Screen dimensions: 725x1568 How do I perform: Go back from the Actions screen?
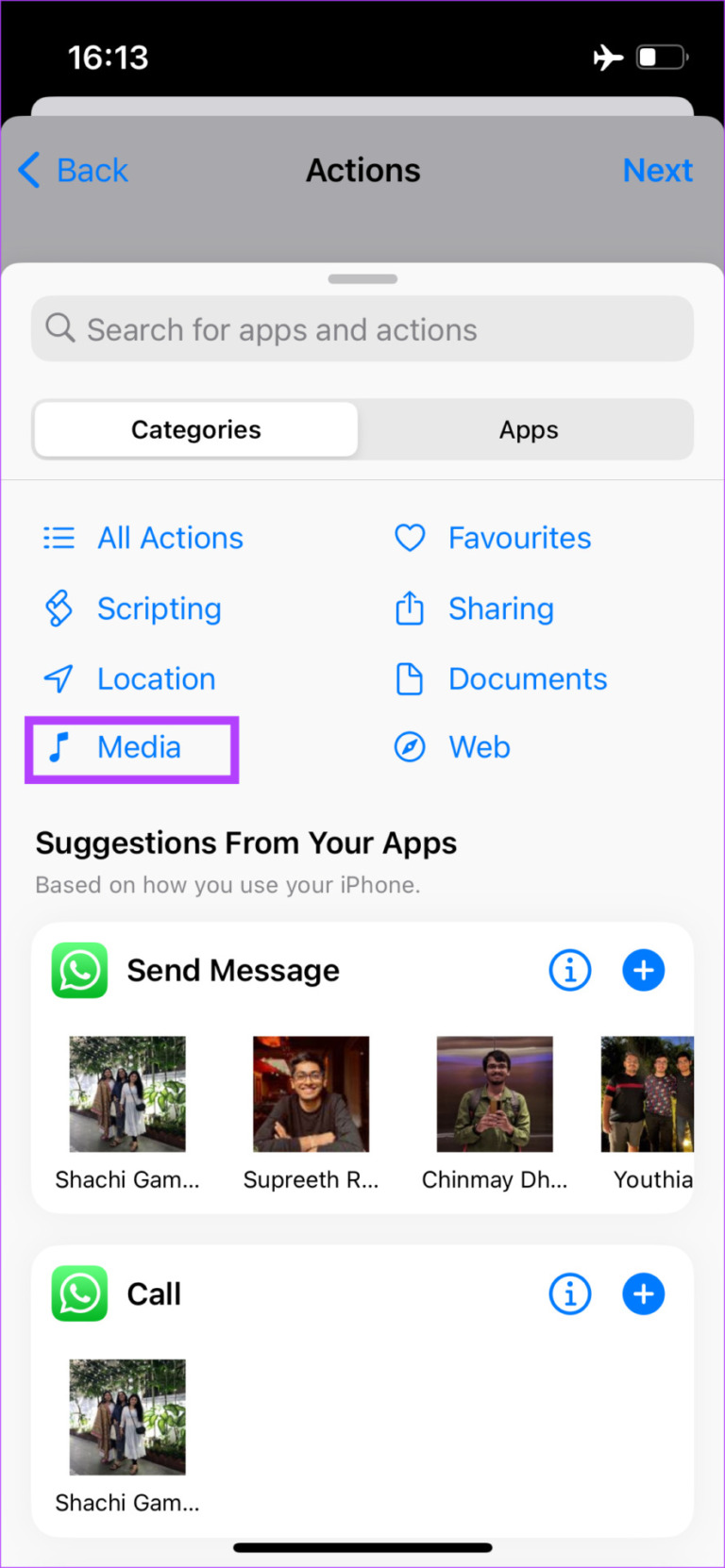(x=74, y=171)
